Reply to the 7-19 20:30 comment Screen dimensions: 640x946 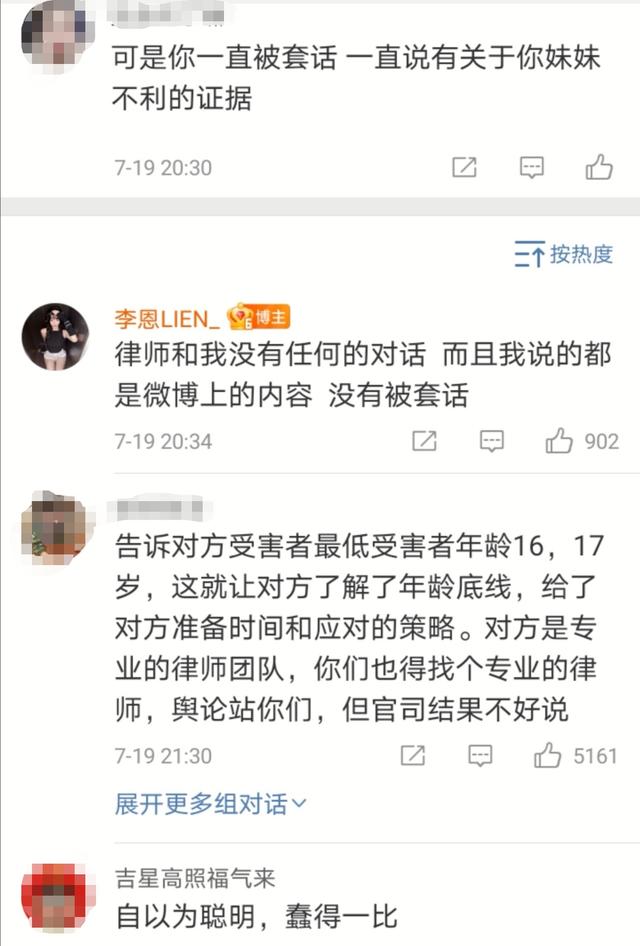[531, 167]
